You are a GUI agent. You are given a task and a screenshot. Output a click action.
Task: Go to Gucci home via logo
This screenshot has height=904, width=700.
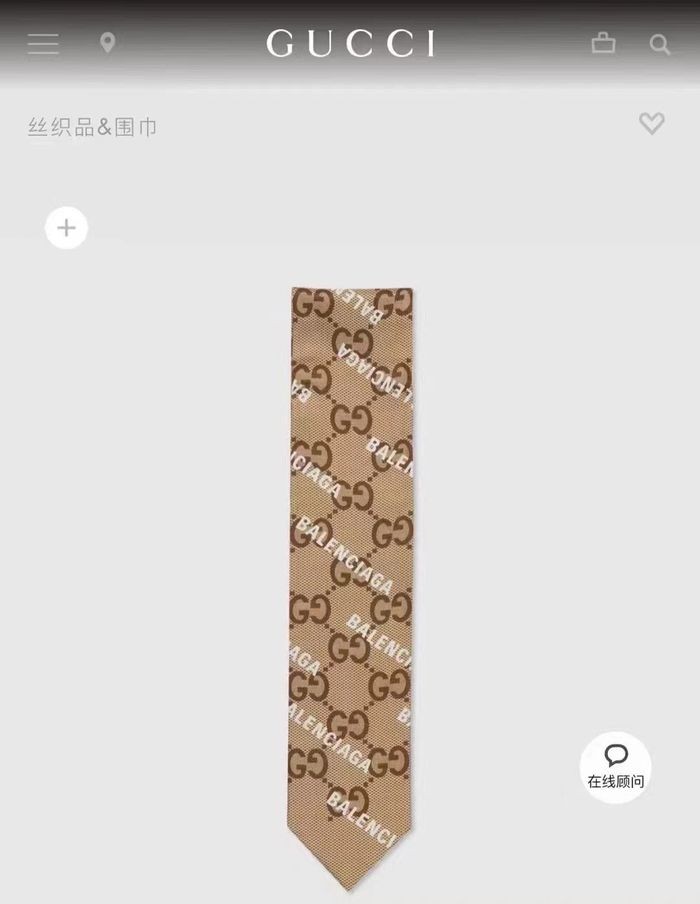pyautogui.click(x=350, y=44)
